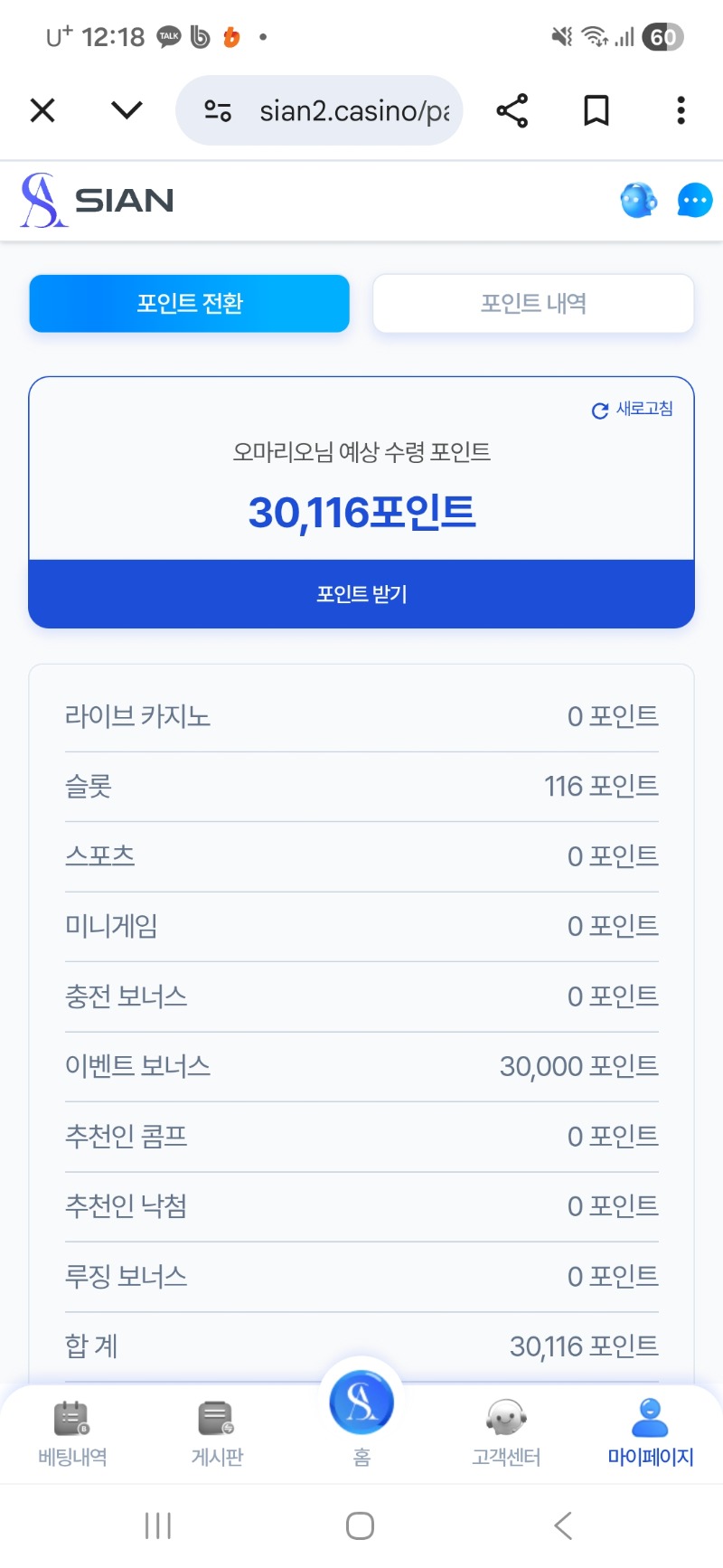Switch to the 포인트 내역 tab

point(532,303)
